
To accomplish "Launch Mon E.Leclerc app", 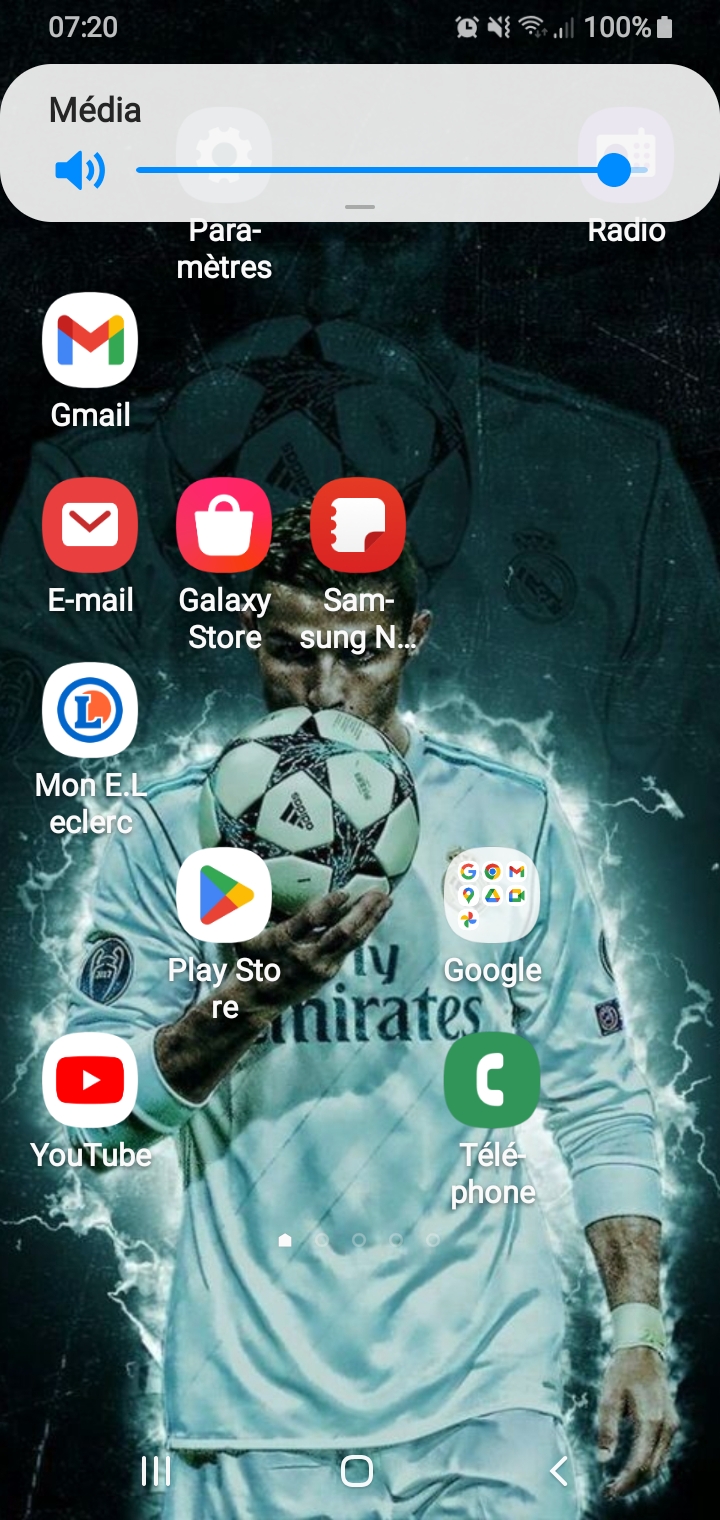I will coord(90,710).
